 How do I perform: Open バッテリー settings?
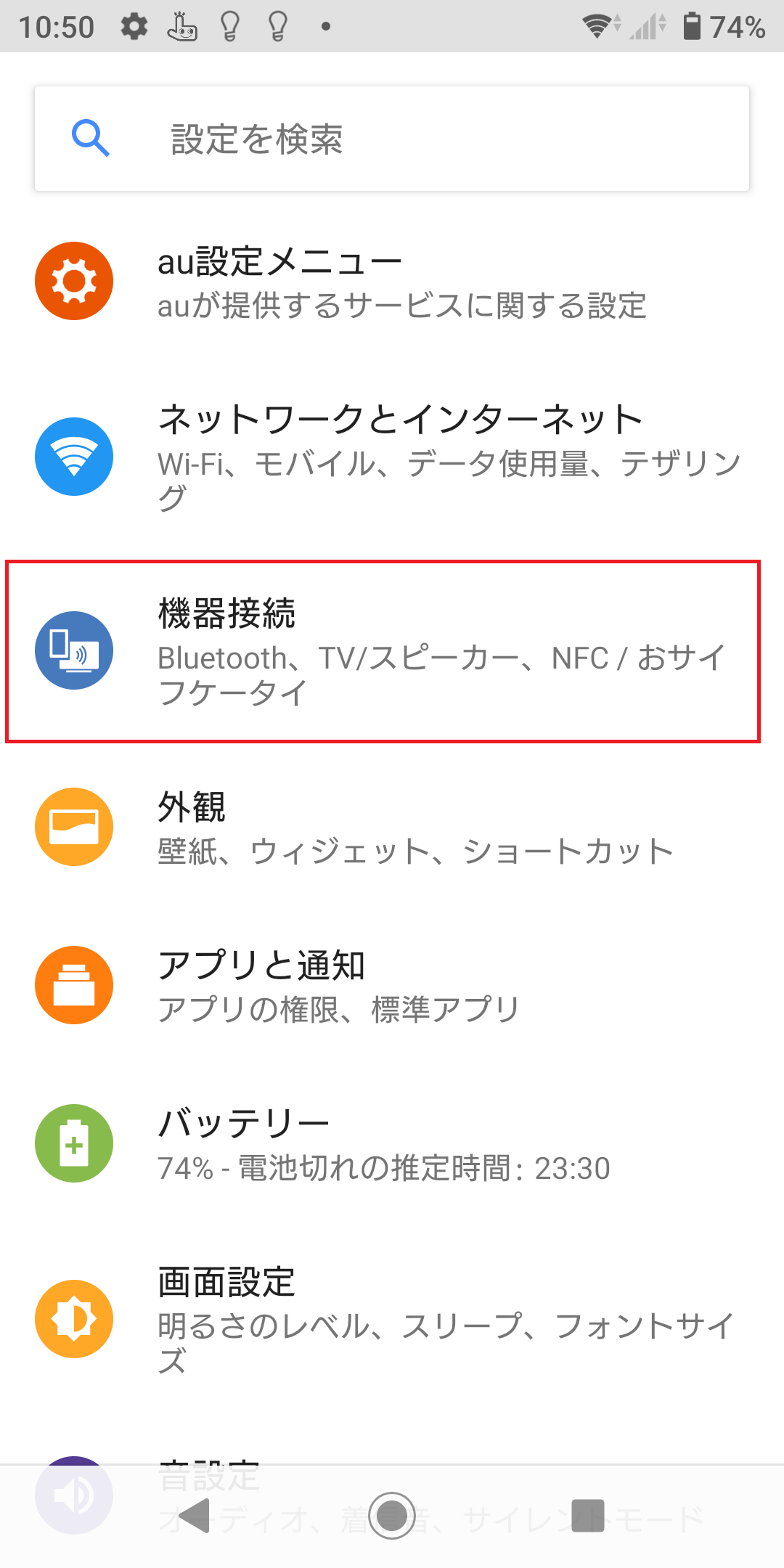[392, 1143]
